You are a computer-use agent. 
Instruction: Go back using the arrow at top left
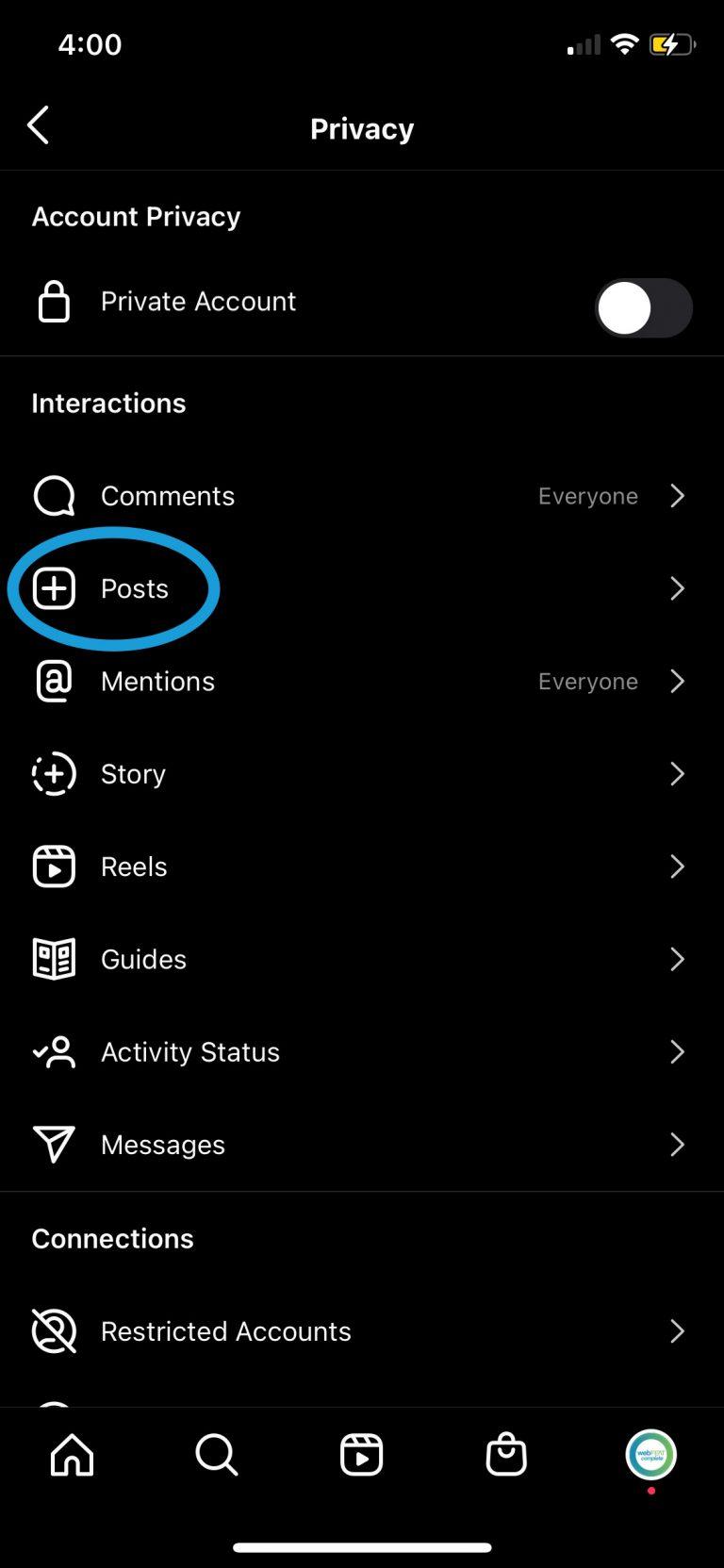[38, 124]
